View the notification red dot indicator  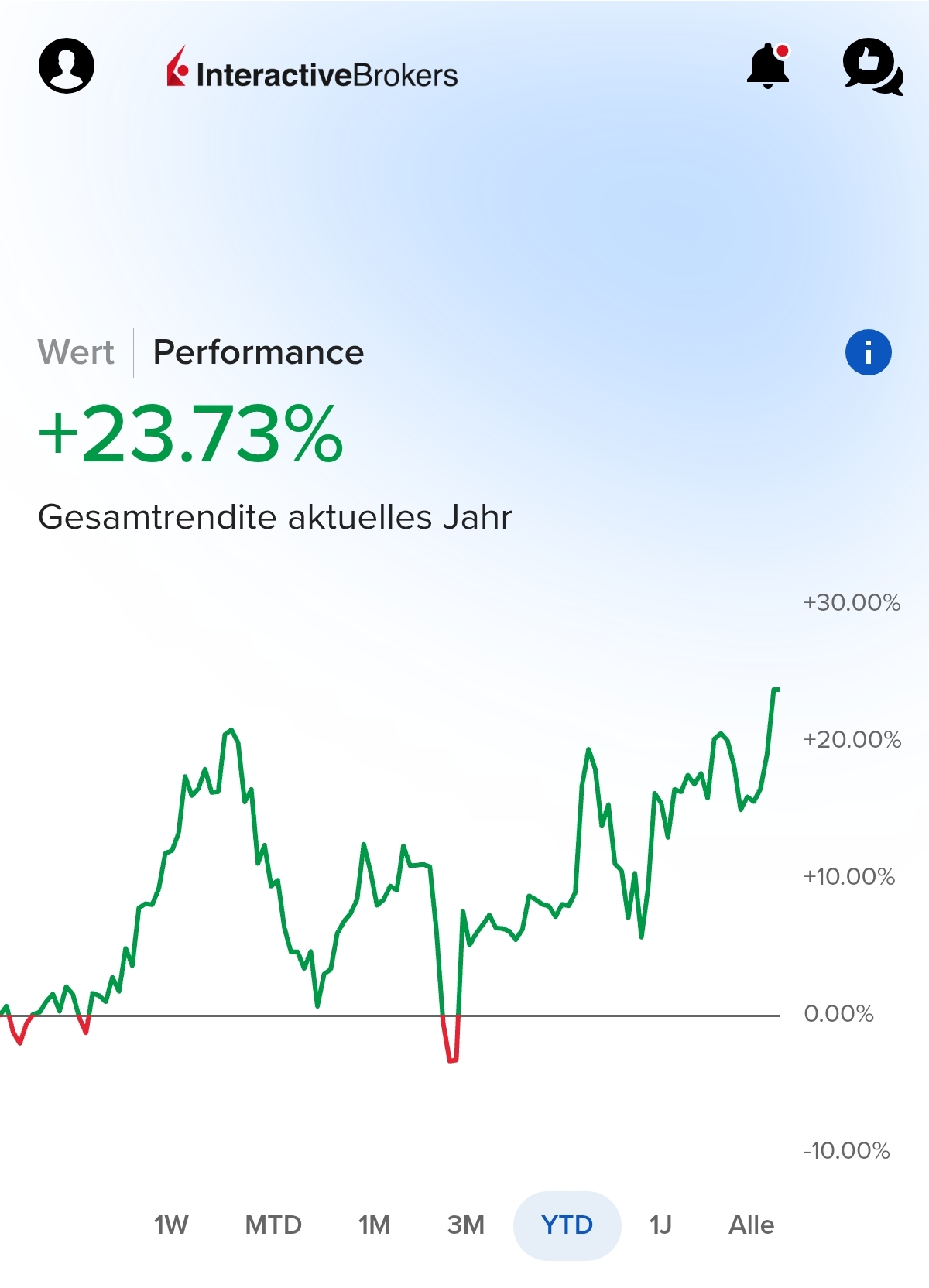pyautogui.click(x=783, y=51)
